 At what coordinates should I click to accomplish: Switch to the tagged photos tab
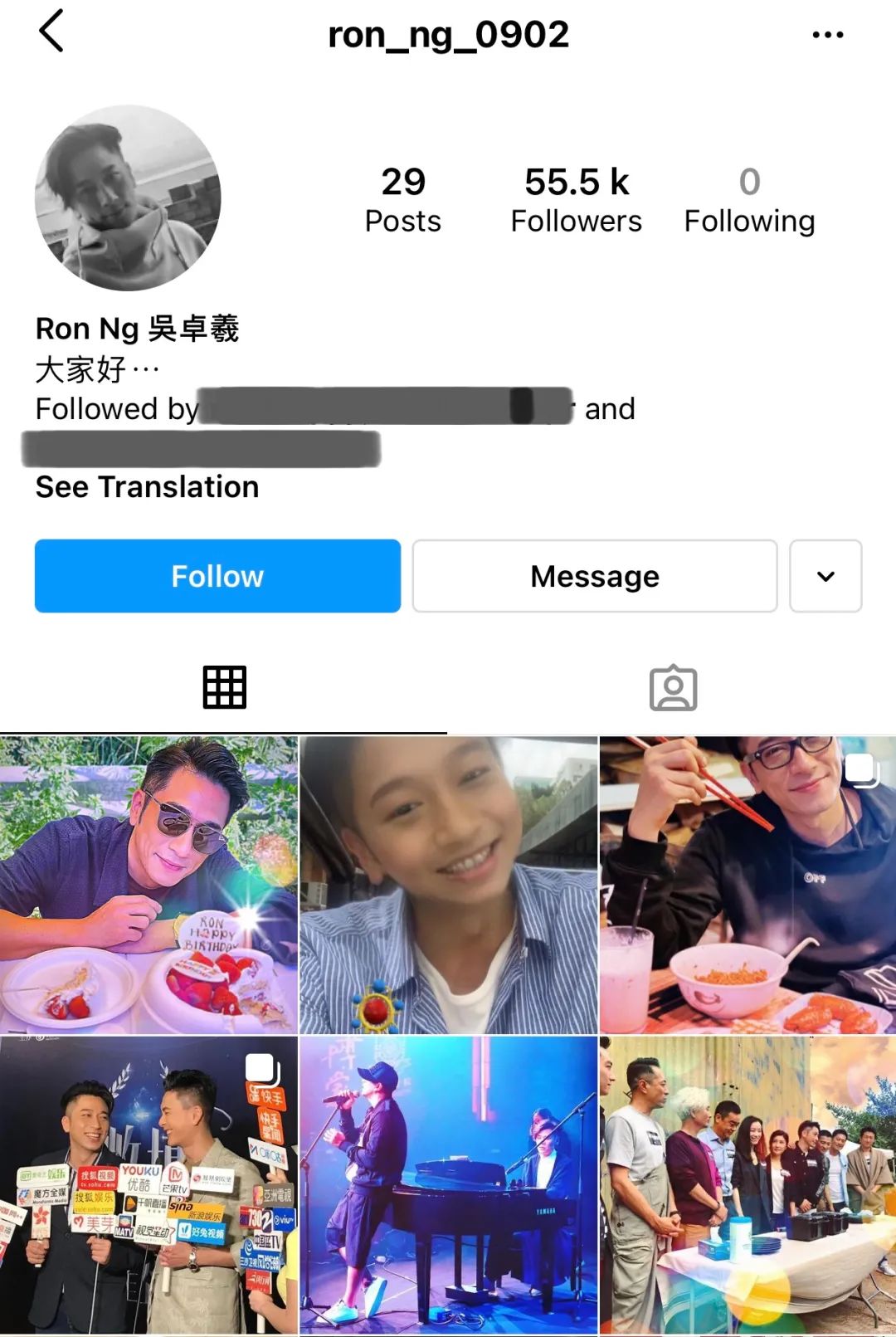(x=673, y=688)
